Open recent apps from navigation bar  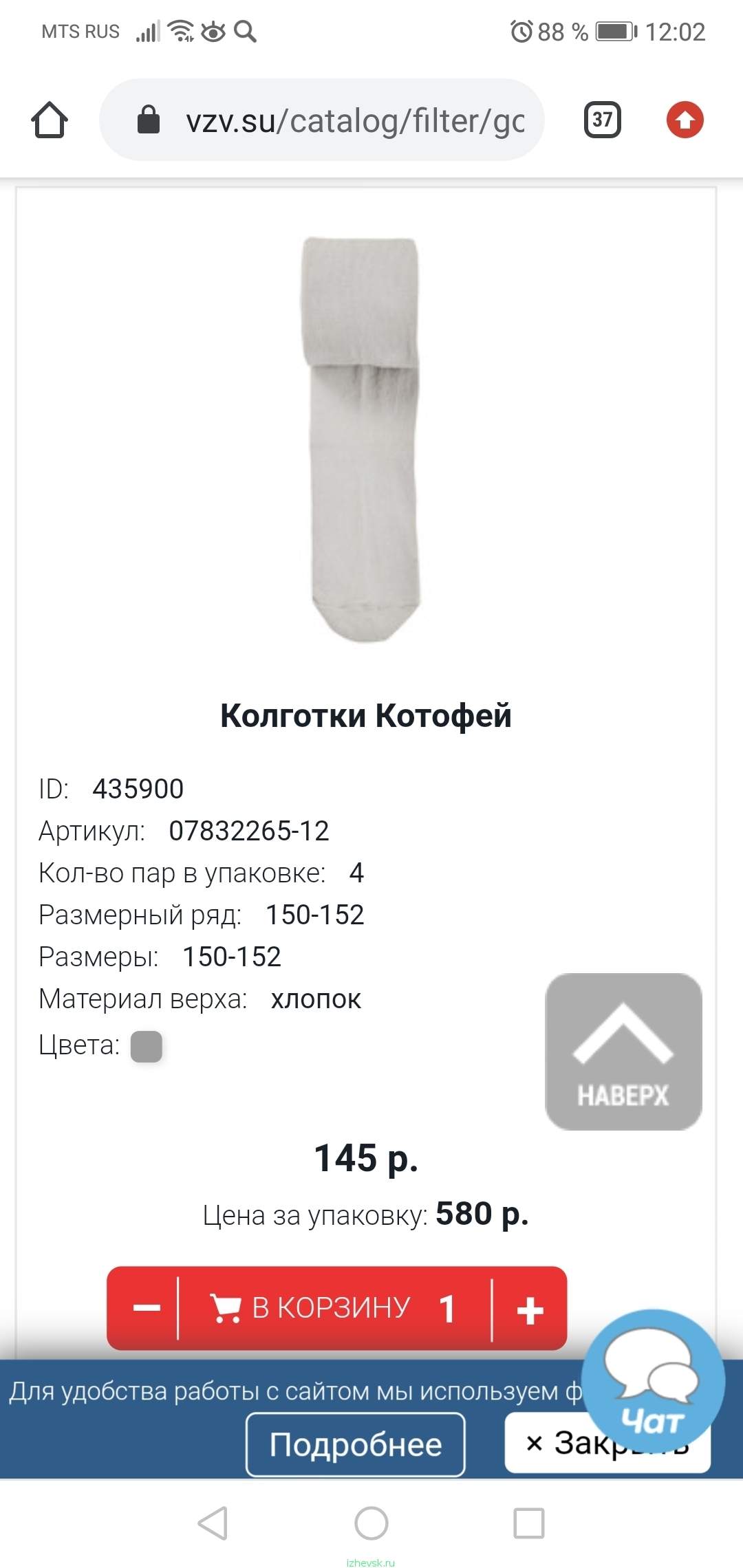tap(529, 1523)
